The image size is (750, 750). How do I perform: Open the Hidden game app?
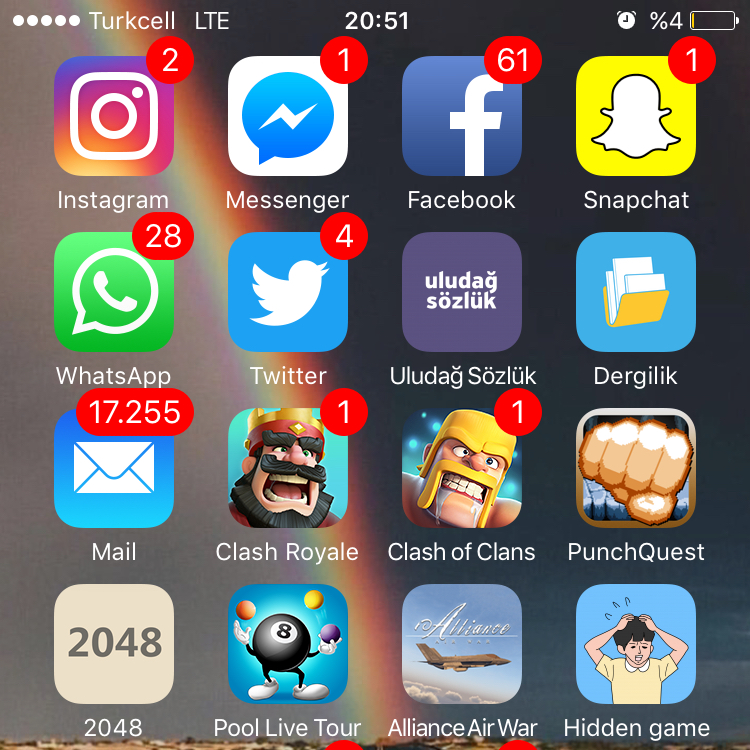pos(636,644)
